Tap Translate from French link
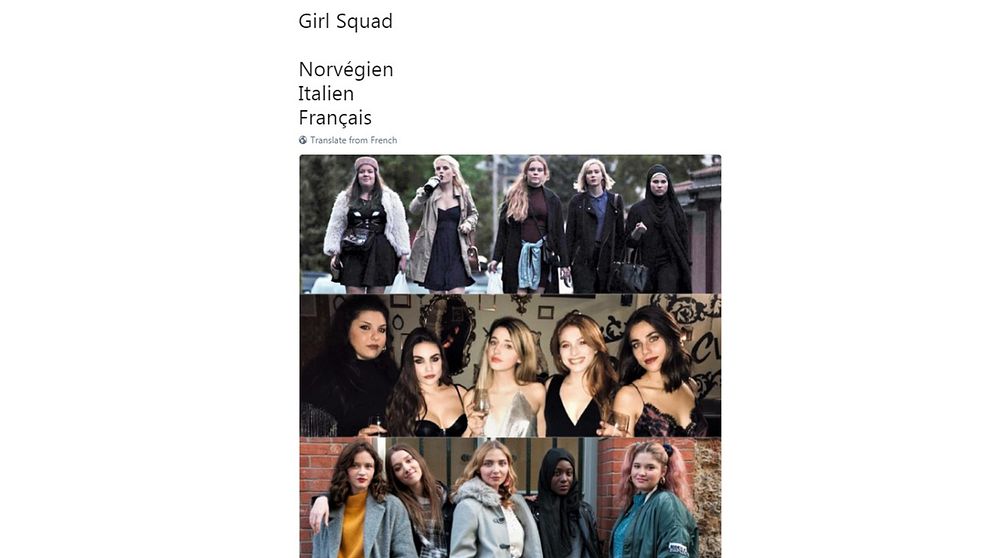 tap(353, 140)
